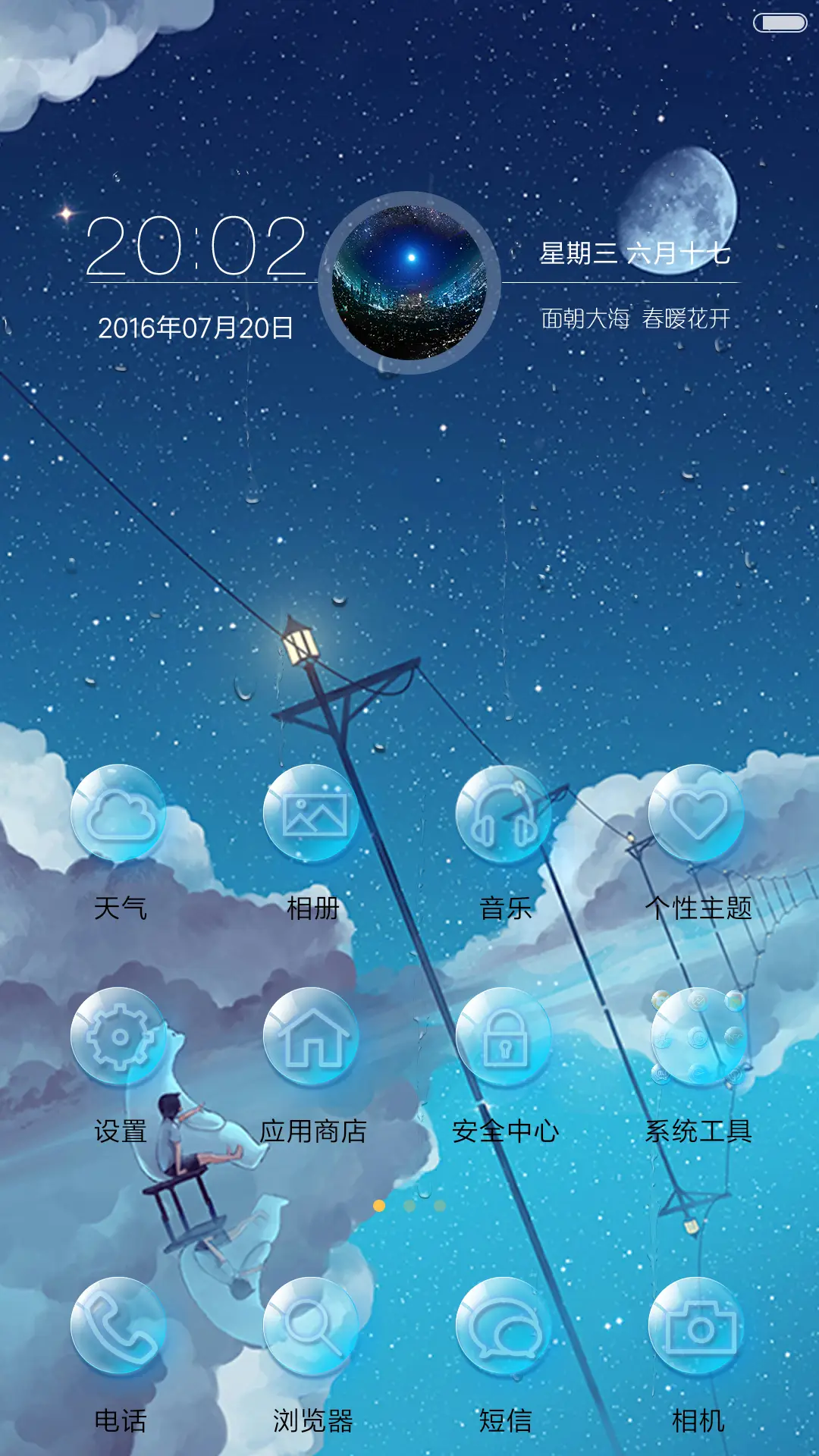
Task: Launch the 应用商店 app store
Action: click(312, 1037)
